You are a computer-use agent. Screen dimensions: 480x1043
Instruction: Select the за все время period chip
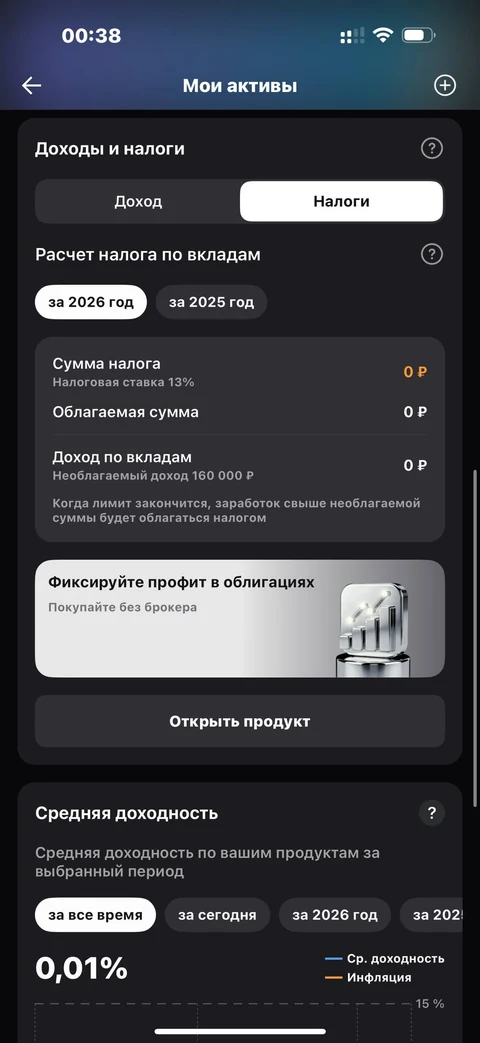tap(95, 915)
